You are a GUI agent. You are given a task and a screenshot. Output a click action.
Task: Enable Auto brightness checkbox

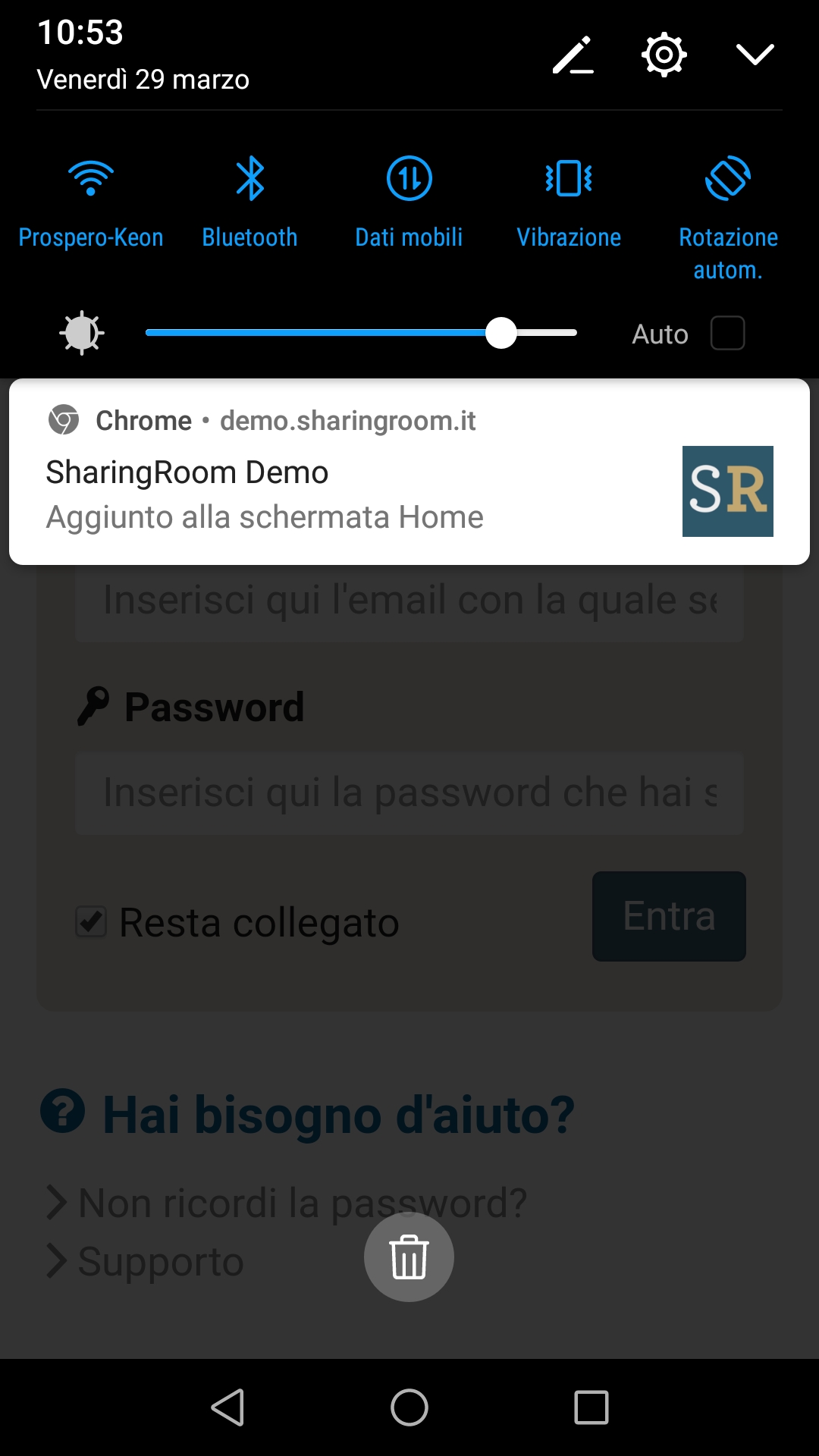click(727, 333)
